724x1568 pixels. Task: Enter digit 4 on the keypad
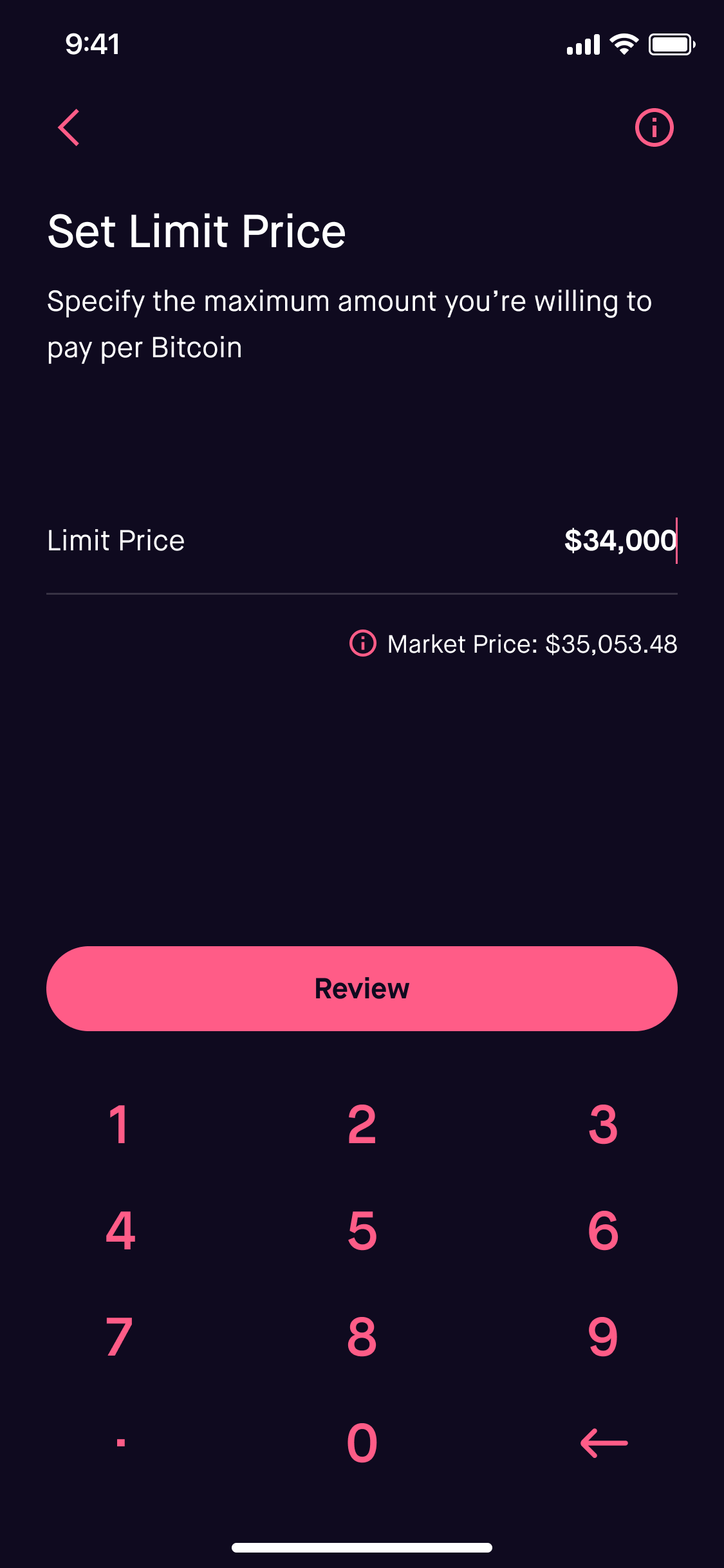(120, 1231)
